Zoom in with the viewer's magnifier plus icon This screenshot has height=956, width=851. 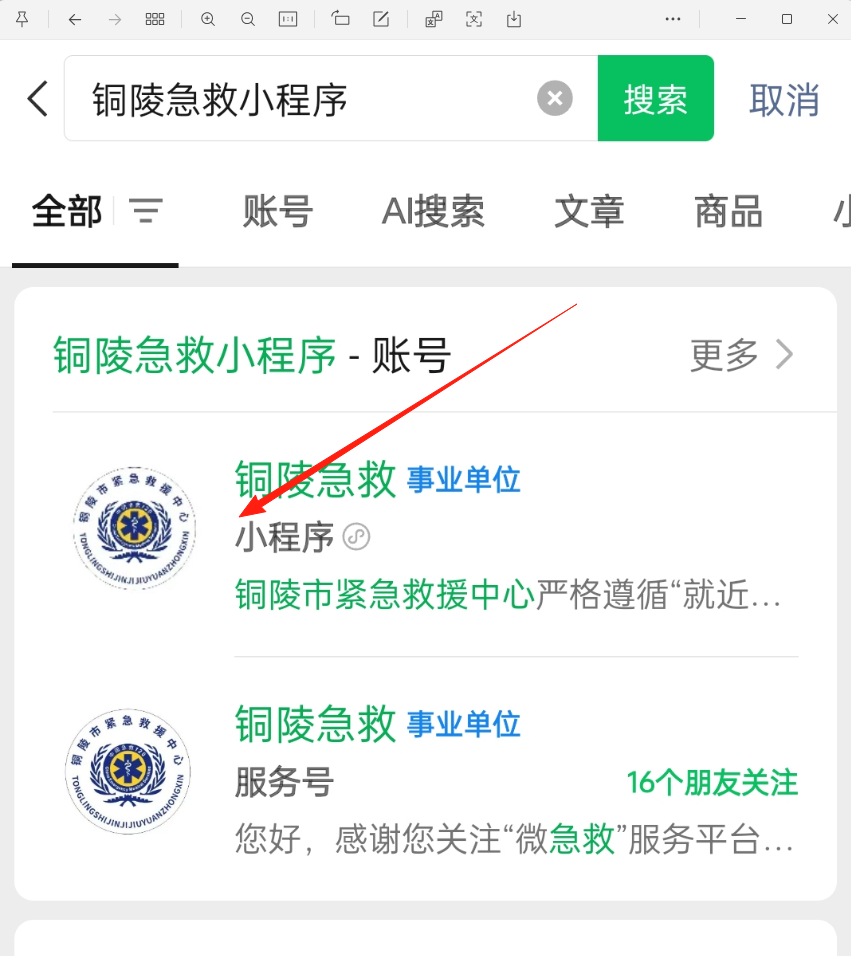tap(208, 19)
